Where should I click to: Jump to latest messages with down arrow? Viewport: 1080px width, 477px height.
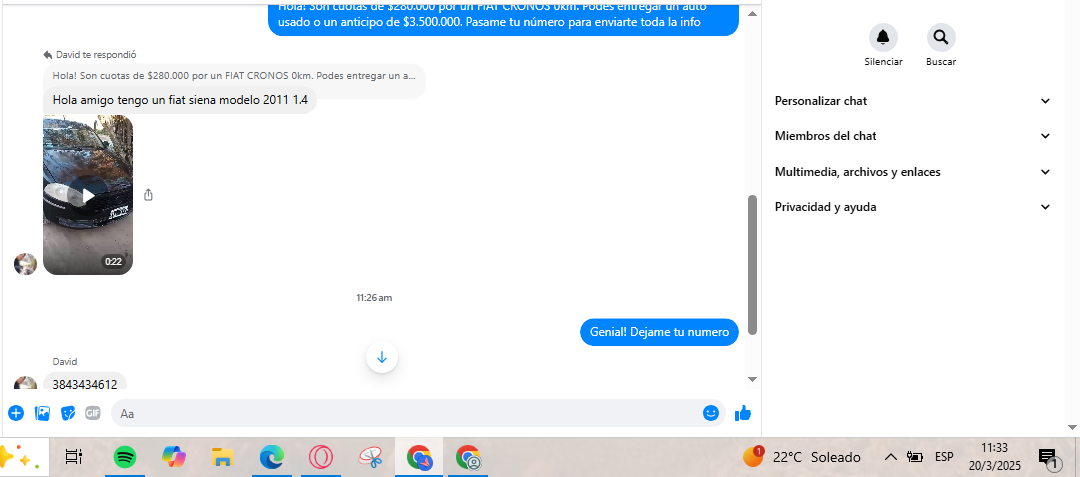tap(382, 357)
